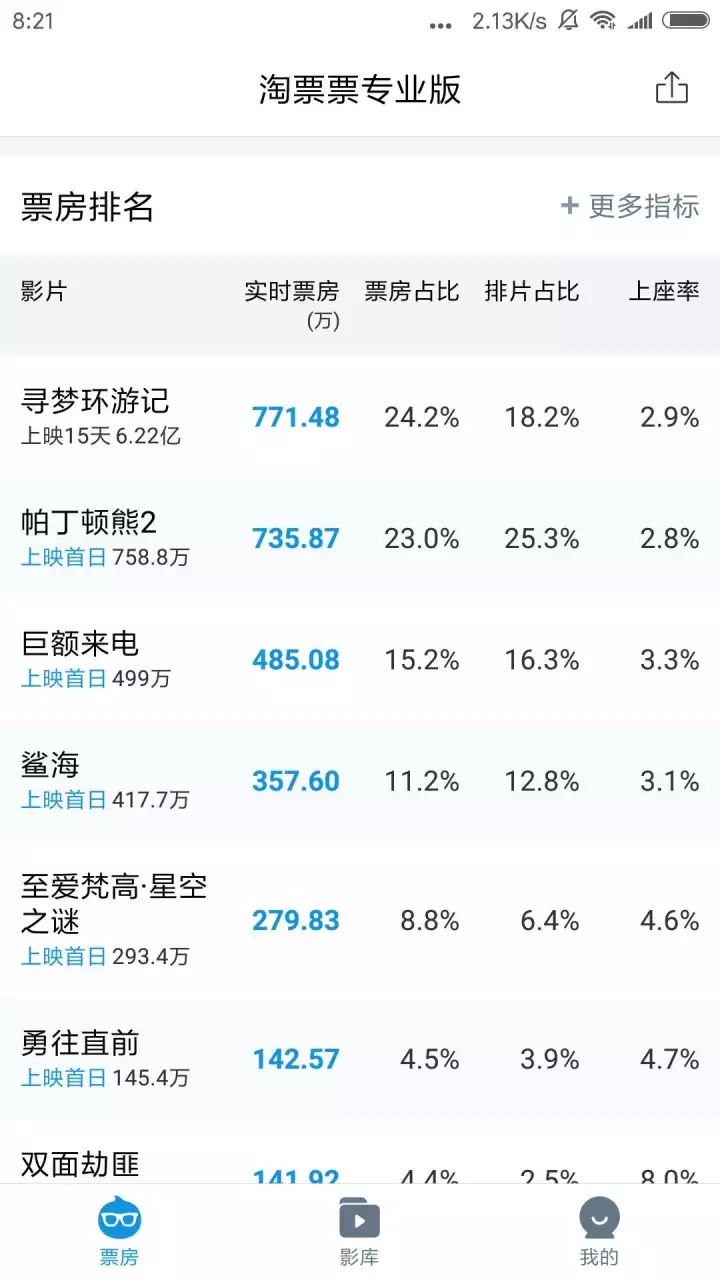Switch to the 影库 tab
The height and width of the screenshot is (1280, 720).
click(x=359, y=1232)
